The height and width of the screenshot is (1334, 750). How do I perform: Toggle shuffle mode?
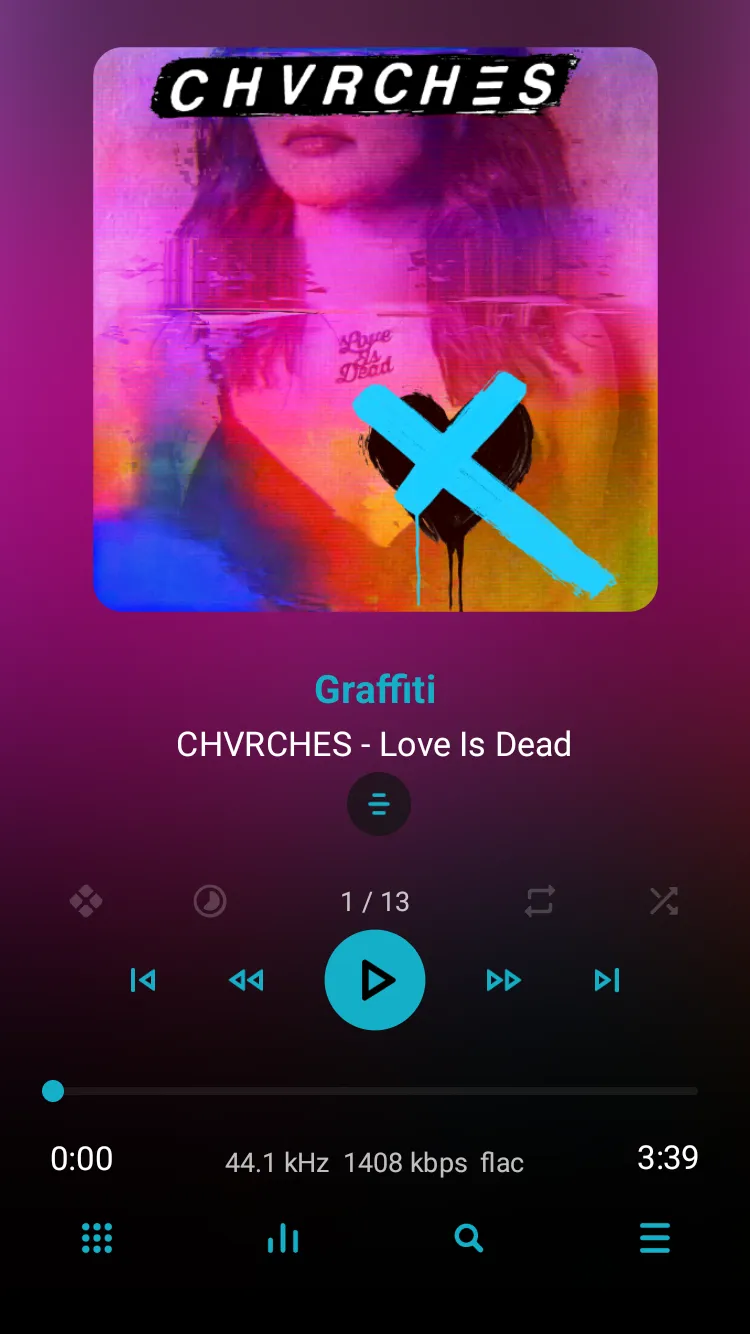[663, 902]
